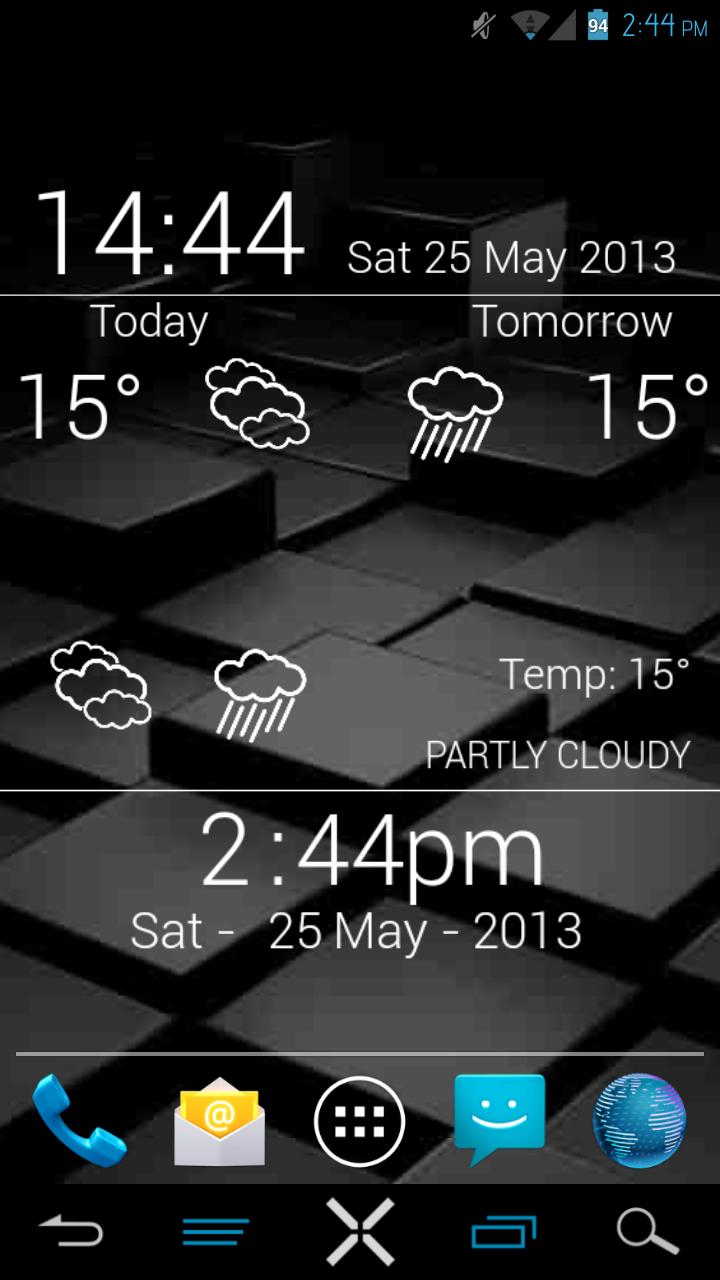The width and height of the screenshot is (720, 1280).
Task: Tap the Back navigation arrow
Action: coord(72,1232)
